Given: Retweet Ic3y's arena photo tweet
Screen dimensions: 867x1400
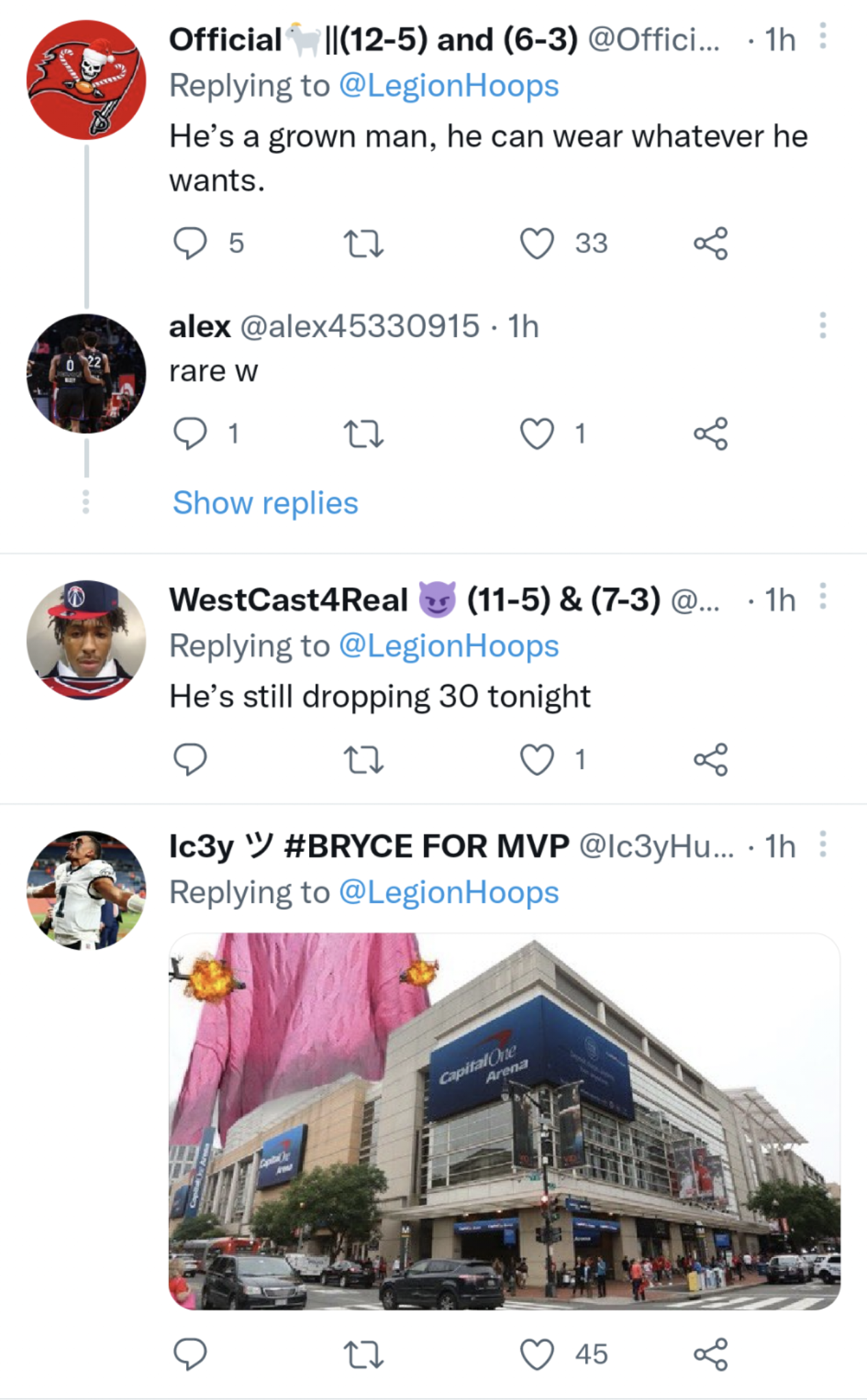Looking at the screenshot, I should 363,1354.
